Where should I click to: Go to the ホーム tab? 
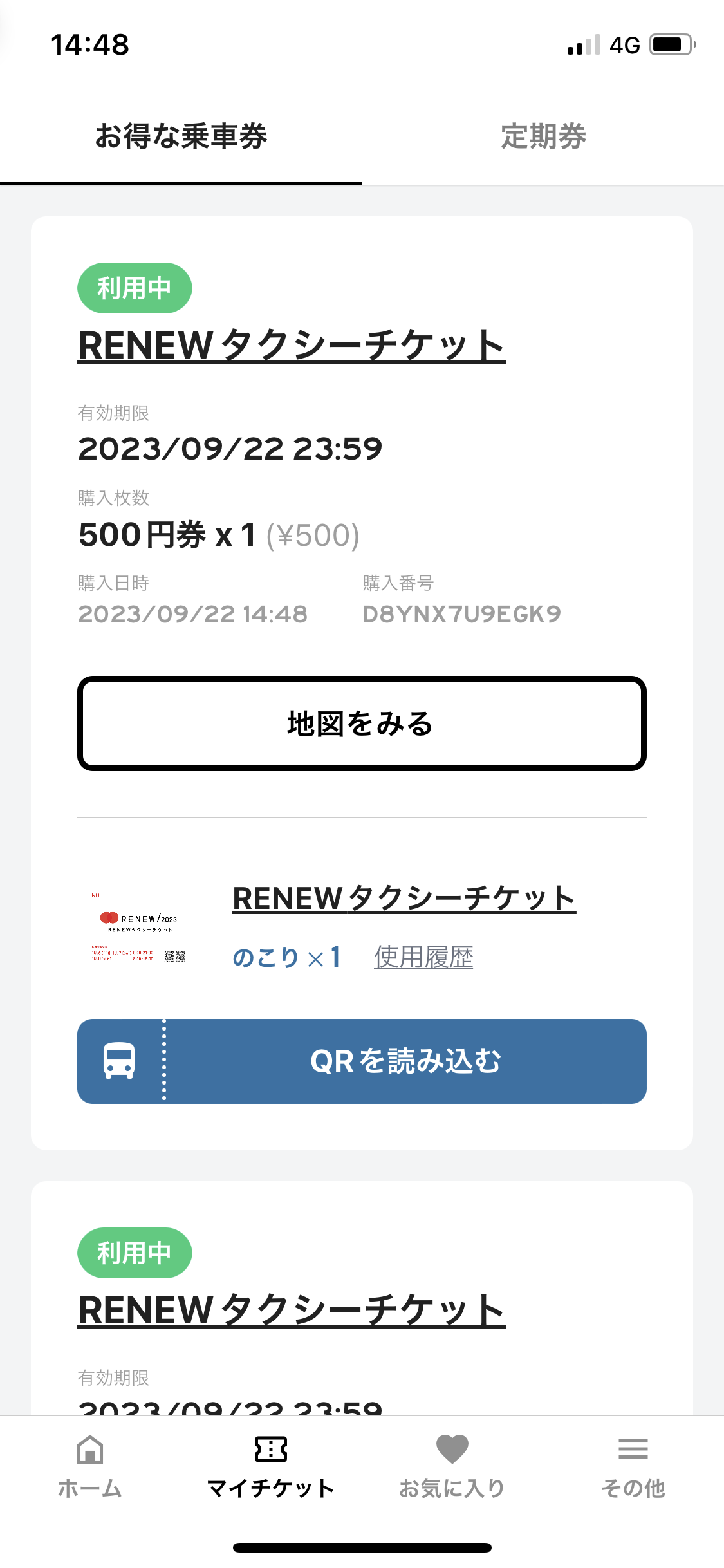(90, 1464)
